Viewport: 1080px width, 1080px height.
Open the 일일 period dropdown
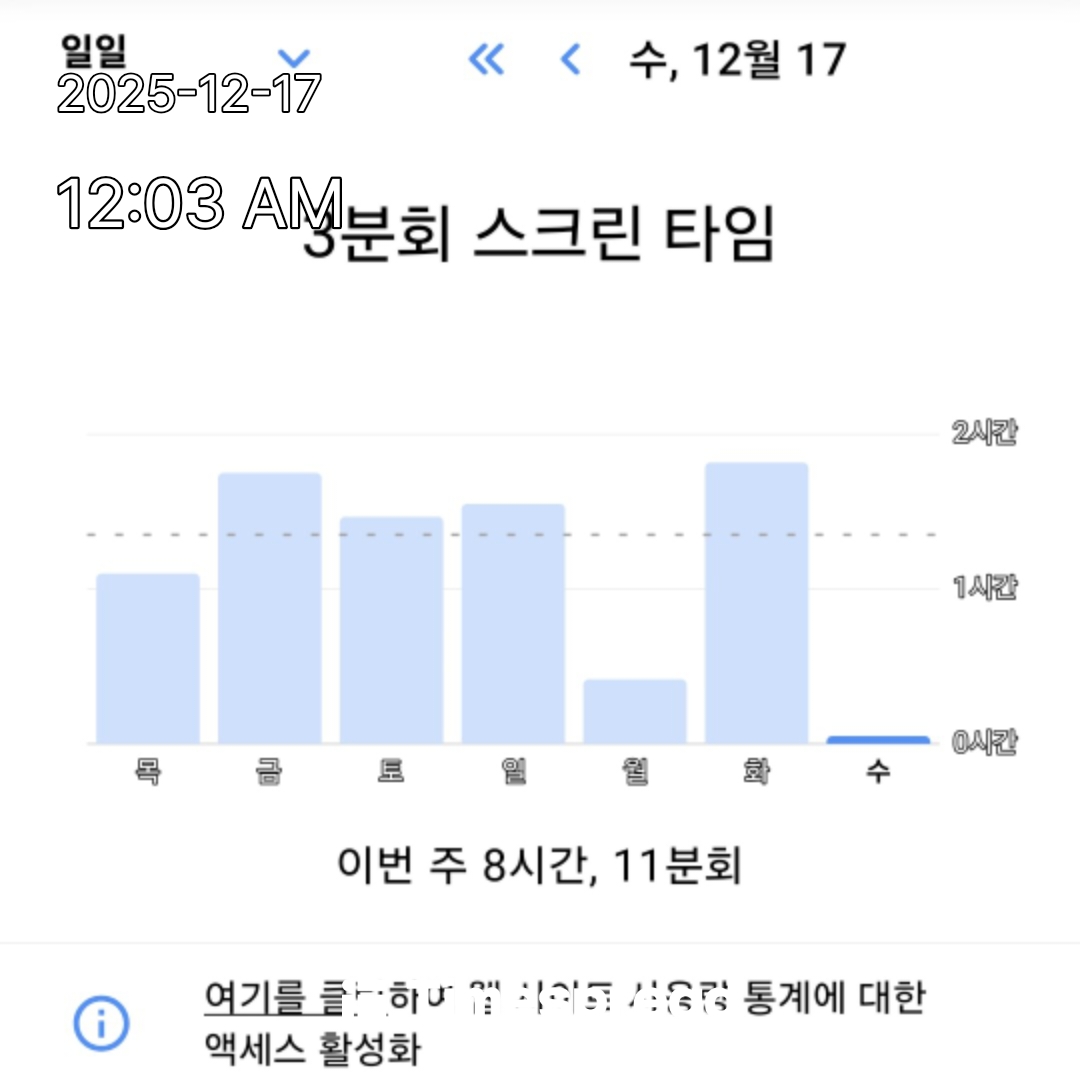click(x=292, y=59)
